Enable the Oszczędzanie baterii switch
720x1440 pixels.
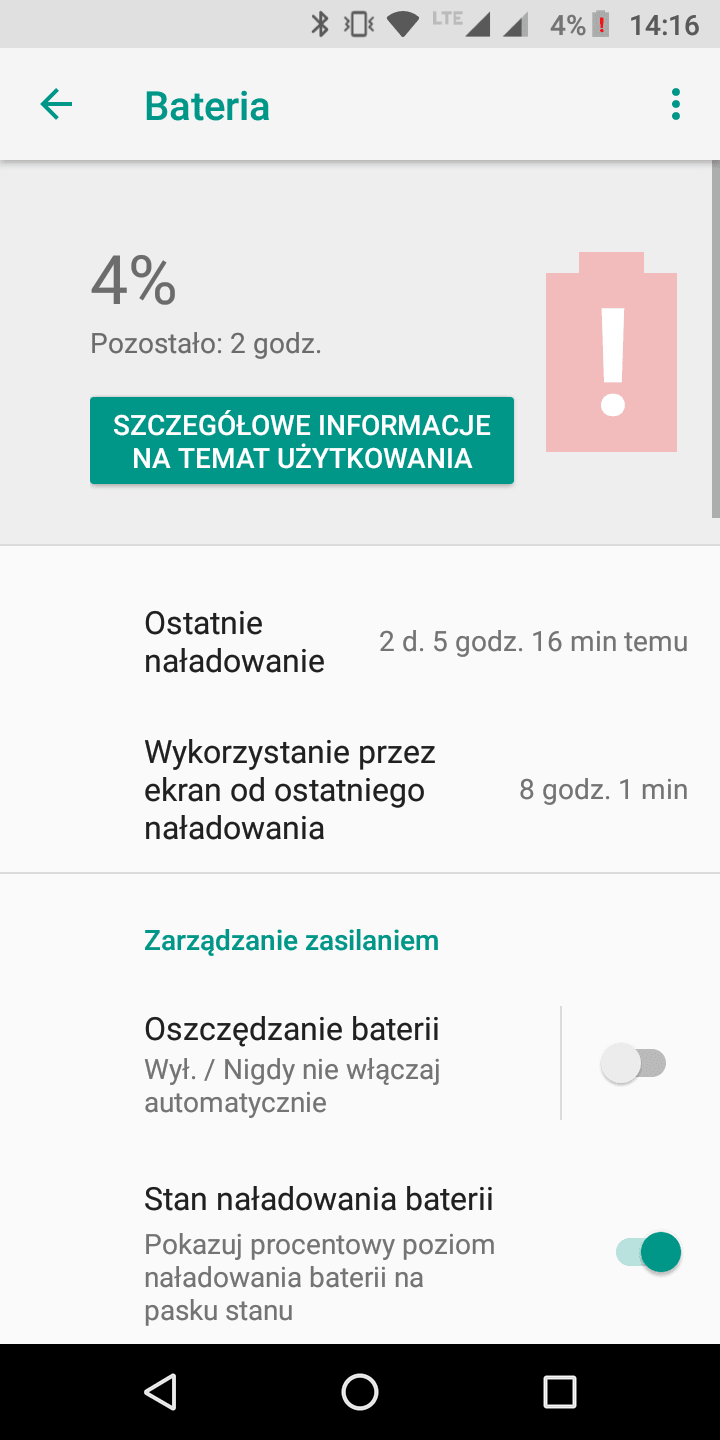[633, 1063]
